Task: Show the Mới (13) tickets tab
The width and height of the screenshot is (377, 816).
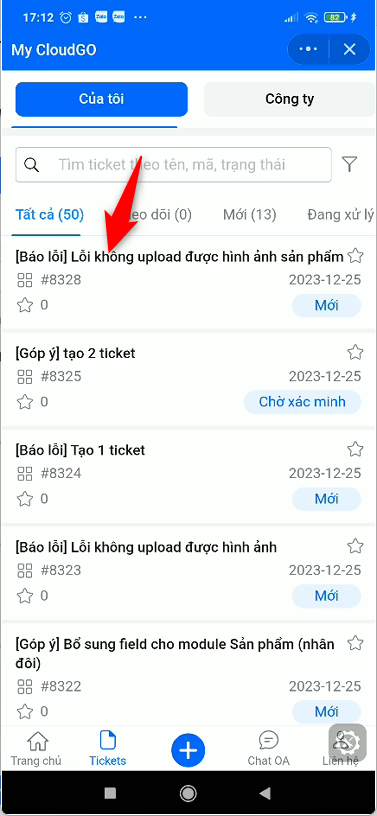Action: (249, 214)
